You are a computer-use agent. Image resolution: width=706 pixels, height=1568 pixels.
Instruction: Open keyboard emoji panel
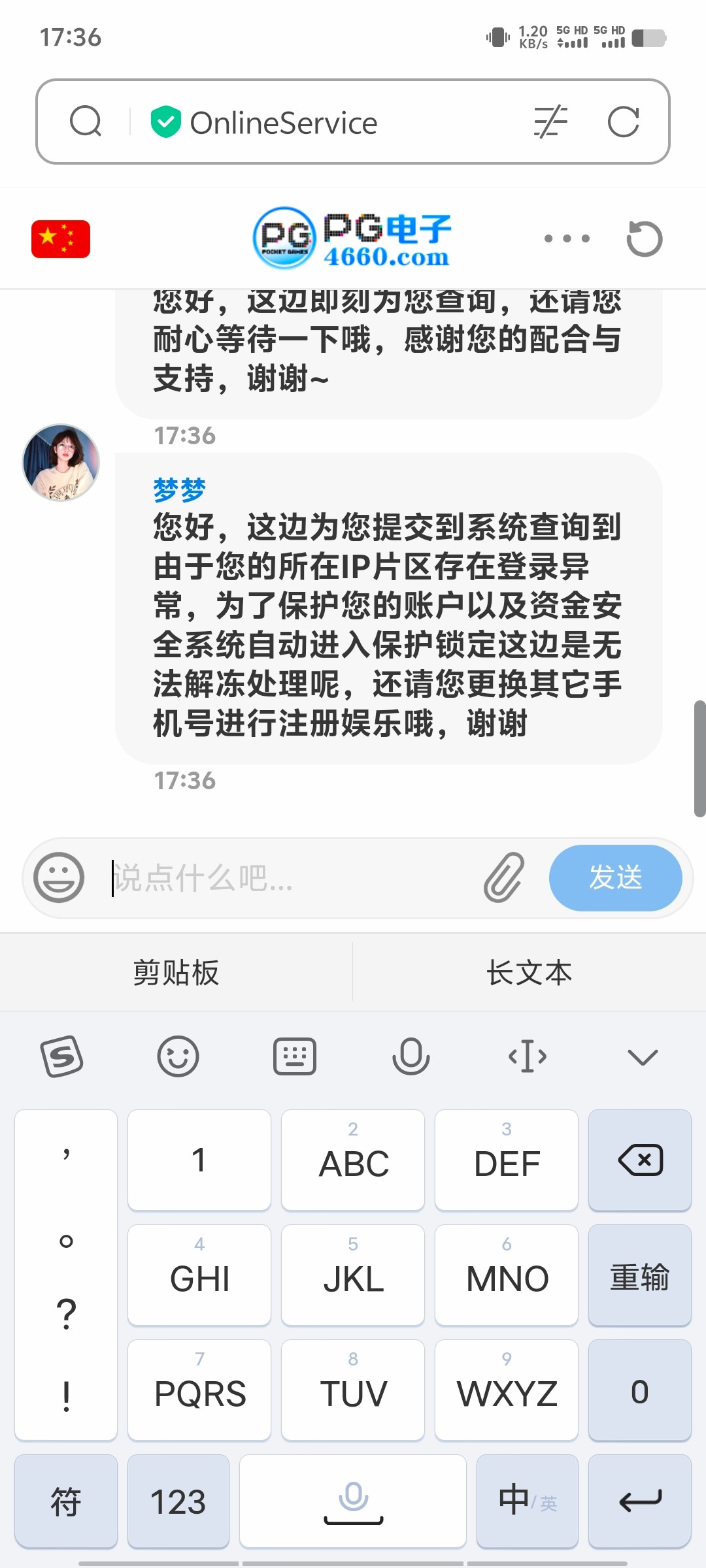pyautogui.click(x=178, y=1056)
